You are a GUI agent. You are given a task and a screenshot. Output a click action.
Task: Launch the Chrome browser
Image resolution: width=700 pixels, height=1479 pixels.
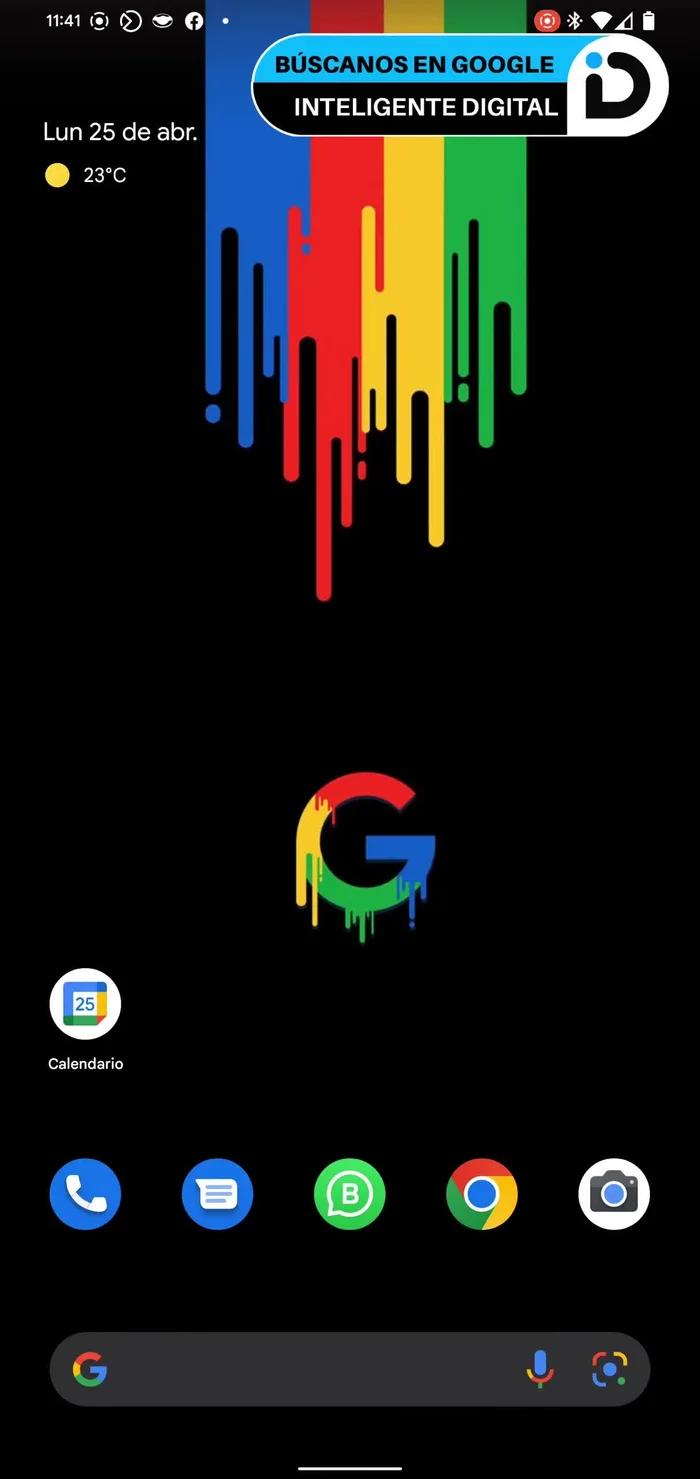point(481,1194)
